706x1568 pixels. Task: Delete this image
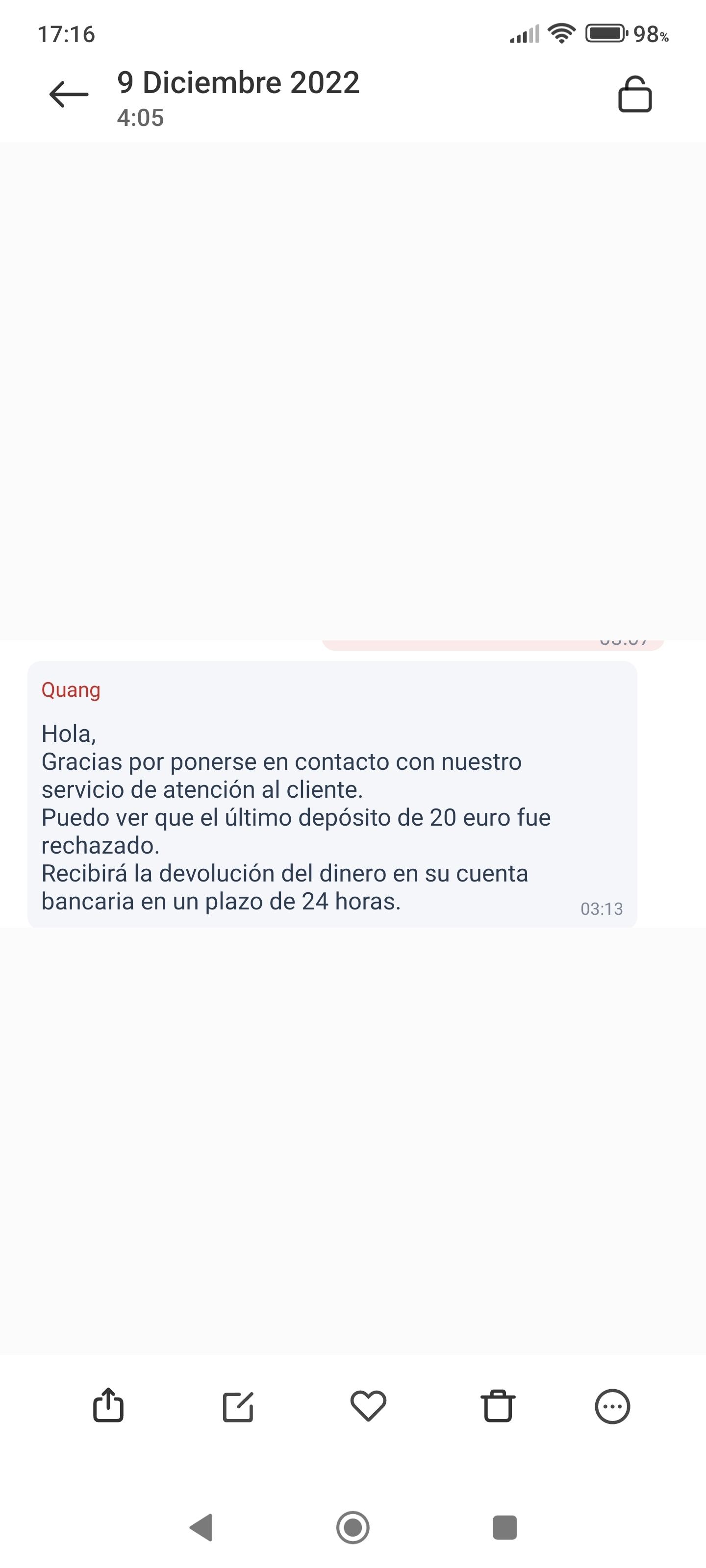[x=498, y=1406]
